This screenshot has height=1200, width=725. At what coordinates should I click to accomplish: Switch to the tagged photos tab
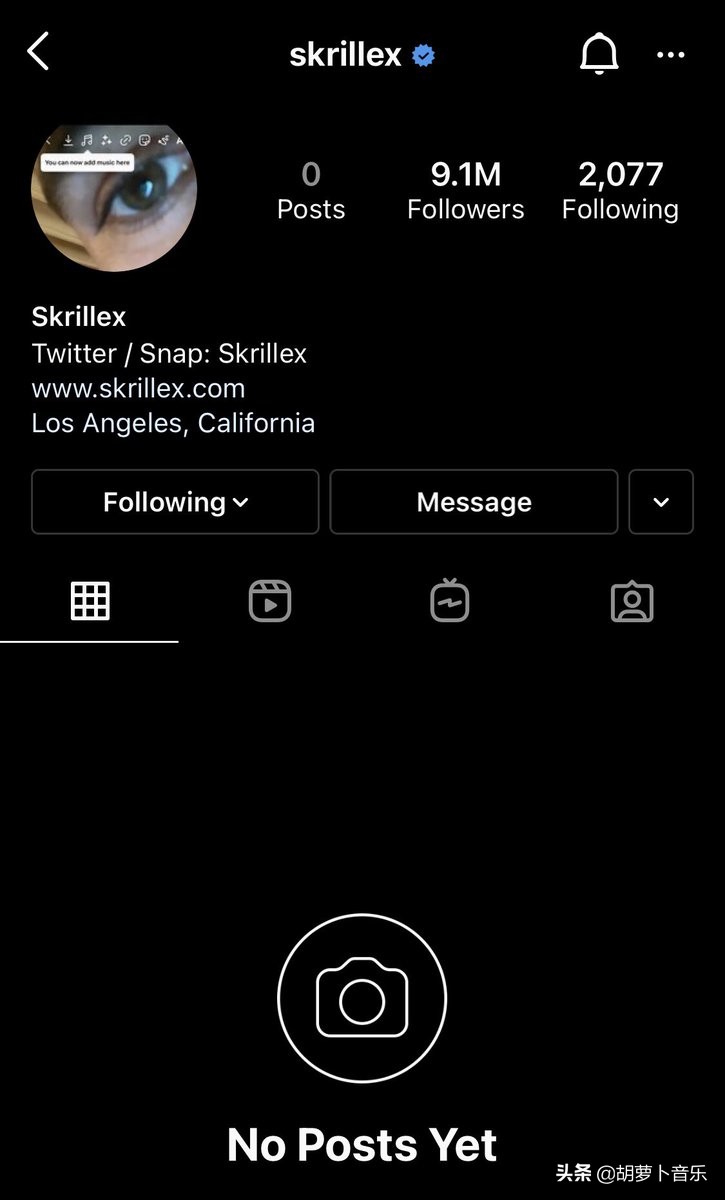(x=632, y=601)
